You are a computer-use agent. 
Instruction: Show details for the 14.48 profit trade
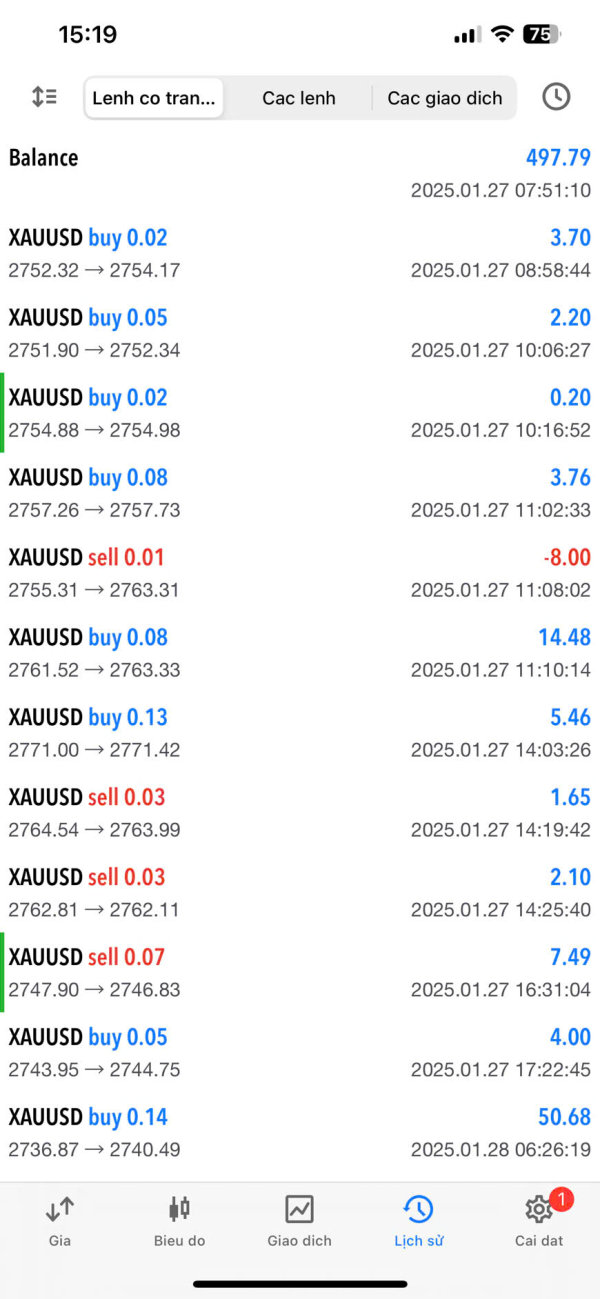coord(300,652)
